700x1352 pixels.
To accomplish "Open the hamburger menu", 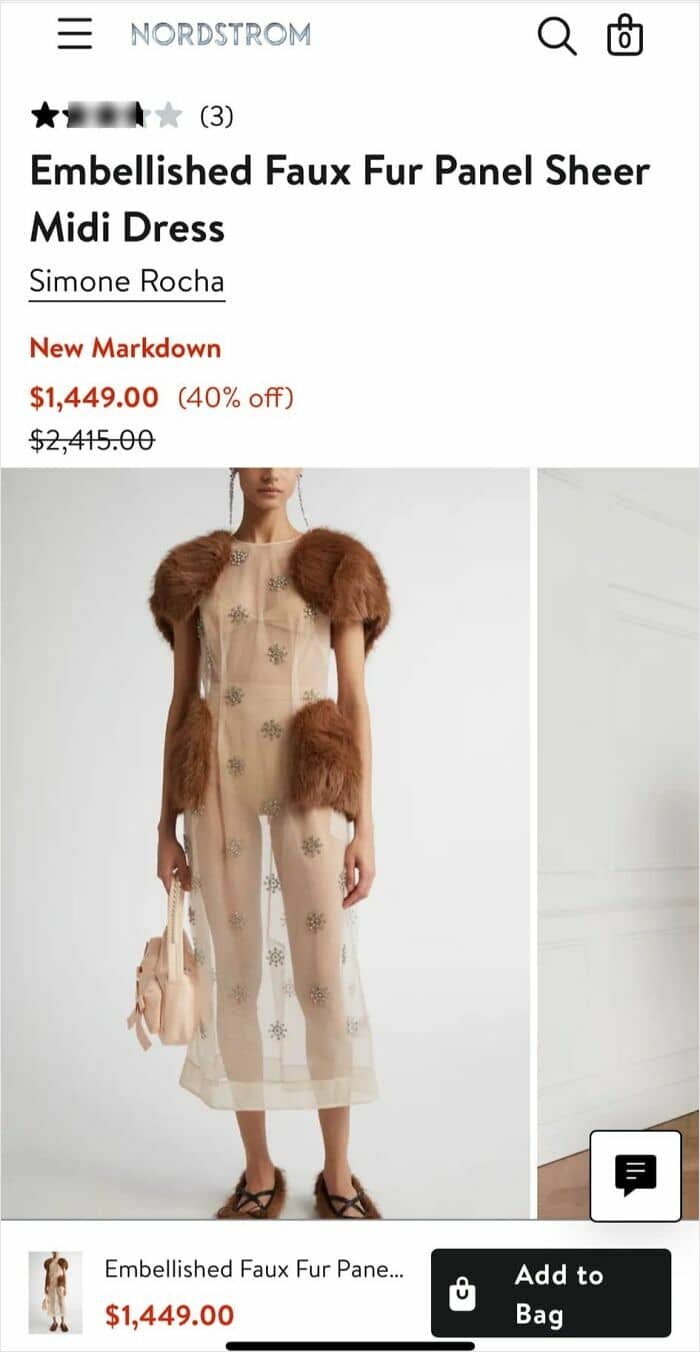I will [75, 34].
